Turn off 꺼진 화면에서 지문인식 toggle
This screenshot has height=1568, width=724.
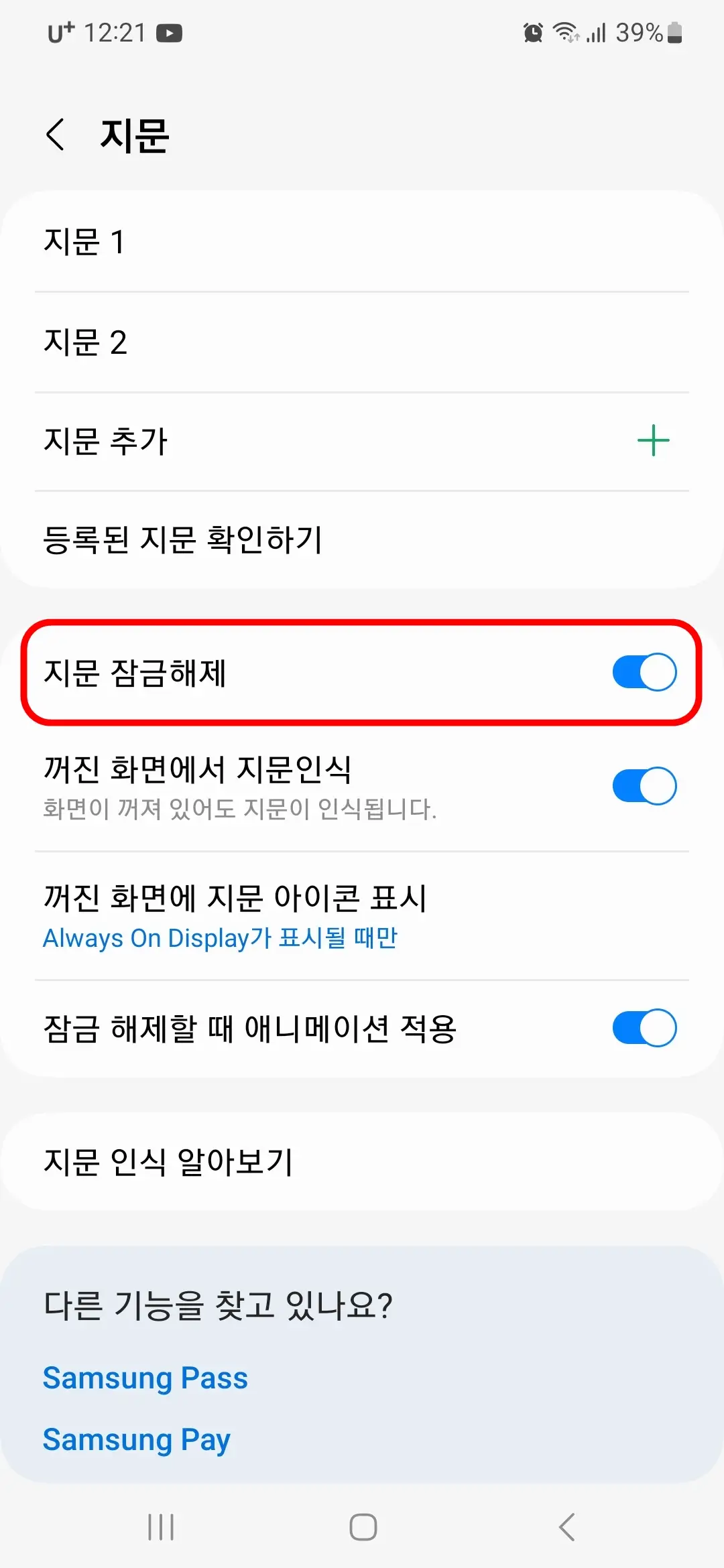pyautogui.click(x=644, y=785)
